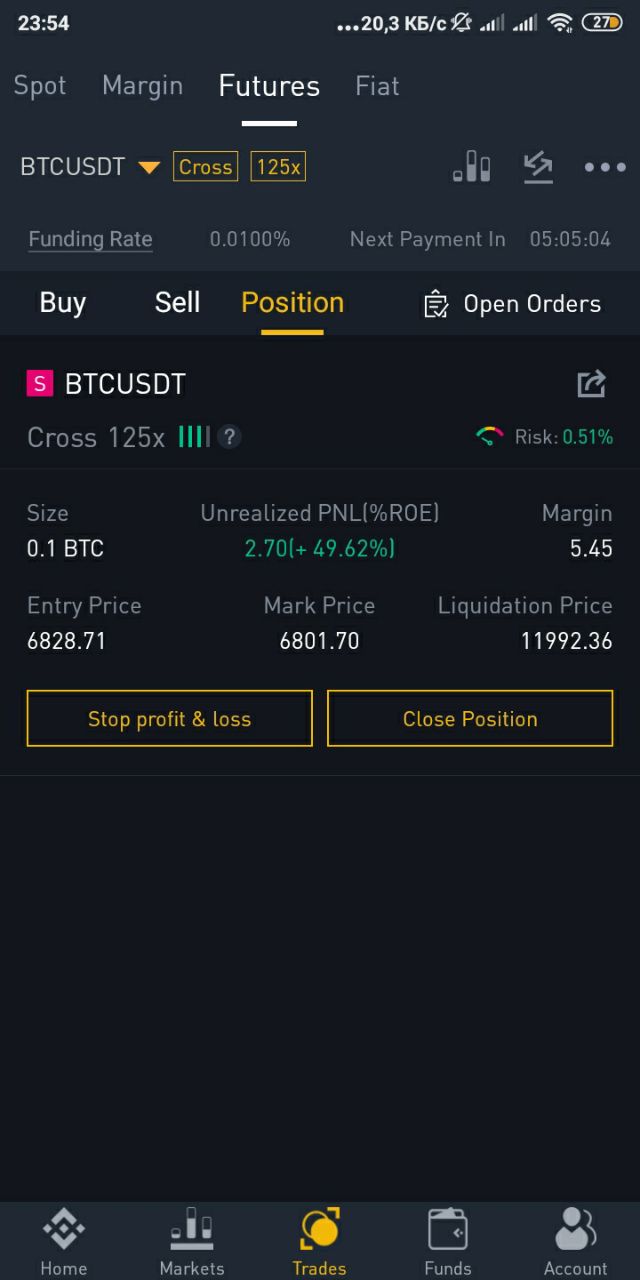
Task: Adjust the 125x leverage setting
Action: pyautogui.click(x=278, y=167)
